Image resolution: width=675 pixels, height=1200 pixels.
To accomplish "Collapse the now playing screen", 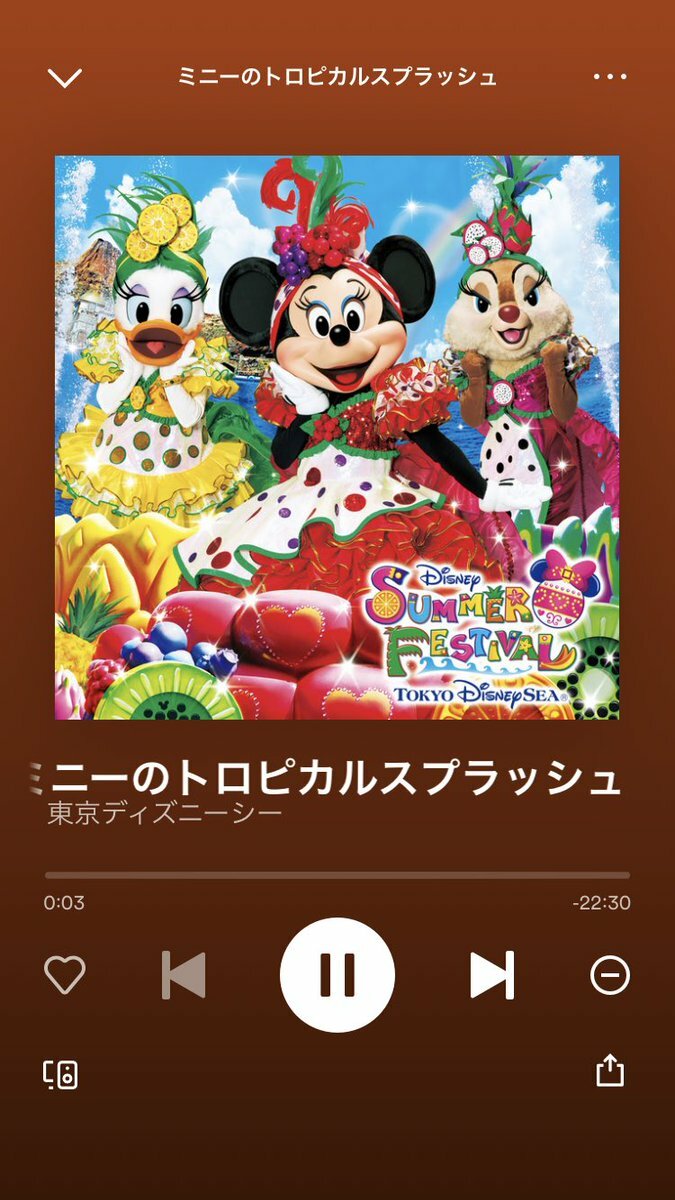I will pyautogui.click(x=65, y=78).
